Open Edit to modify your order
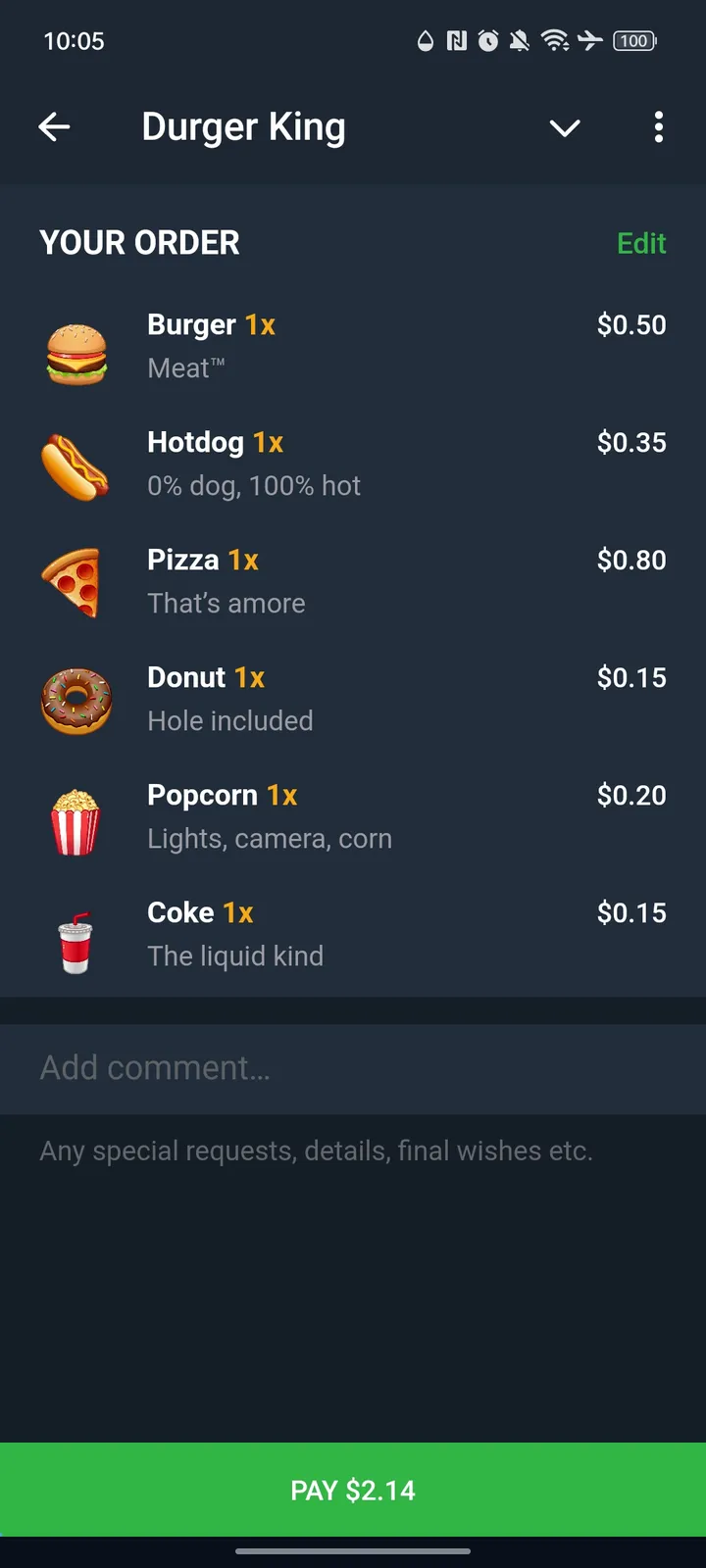706x1568 pixels. [x=641, y=243]
